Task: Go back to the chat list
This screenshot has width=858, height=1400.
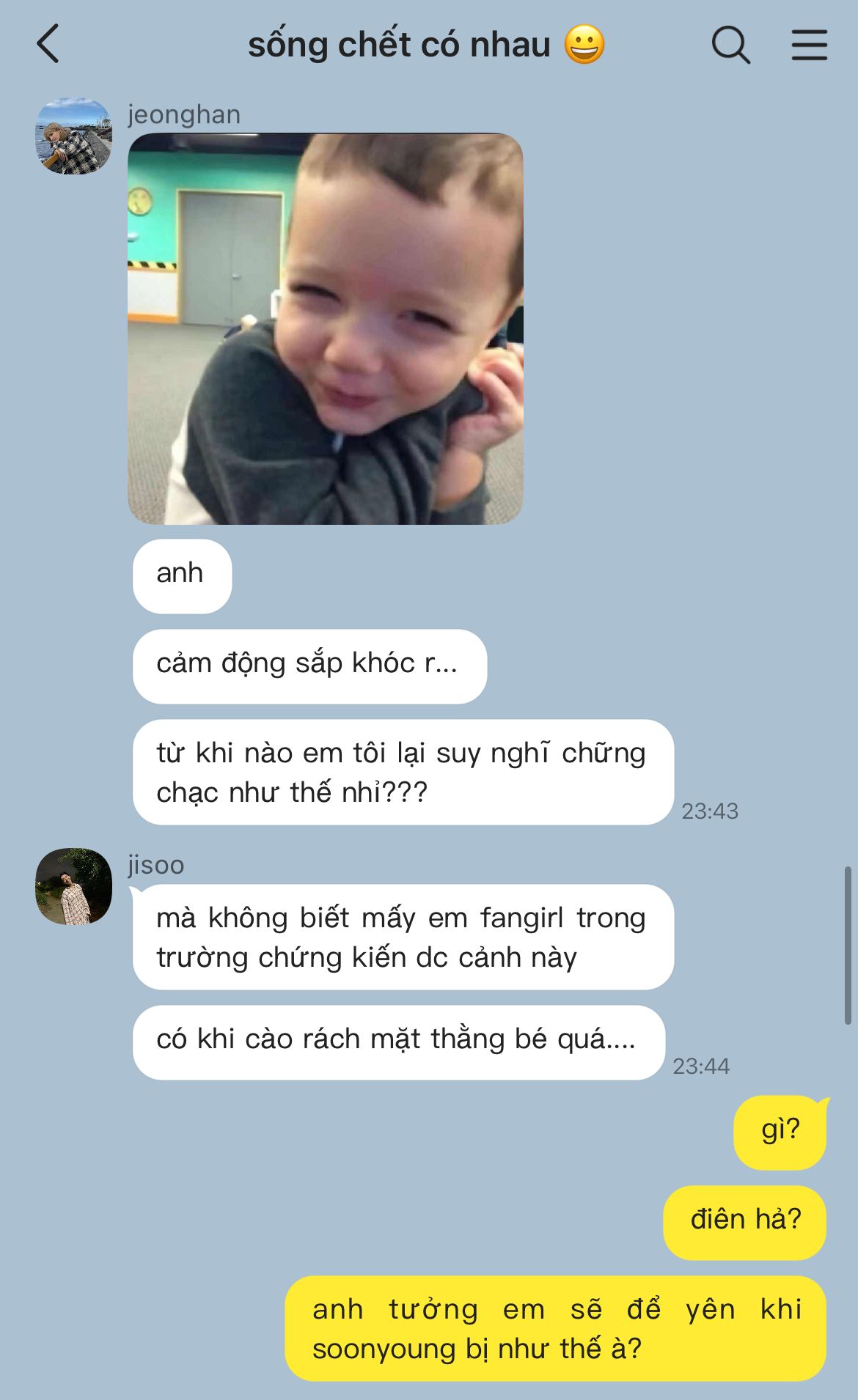Action: (x=48, y=44)
